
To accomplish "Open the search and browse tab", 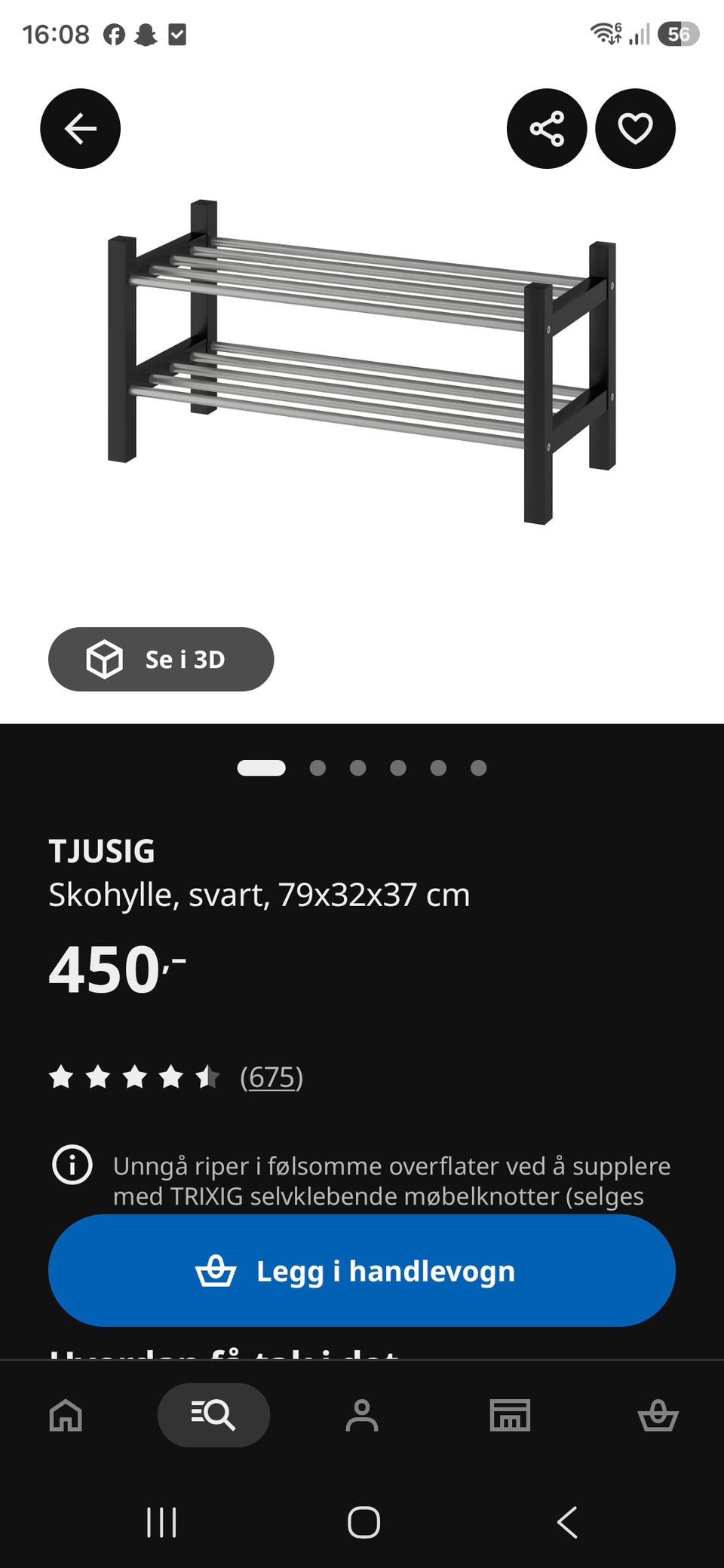I will [x=213, y=1415].
